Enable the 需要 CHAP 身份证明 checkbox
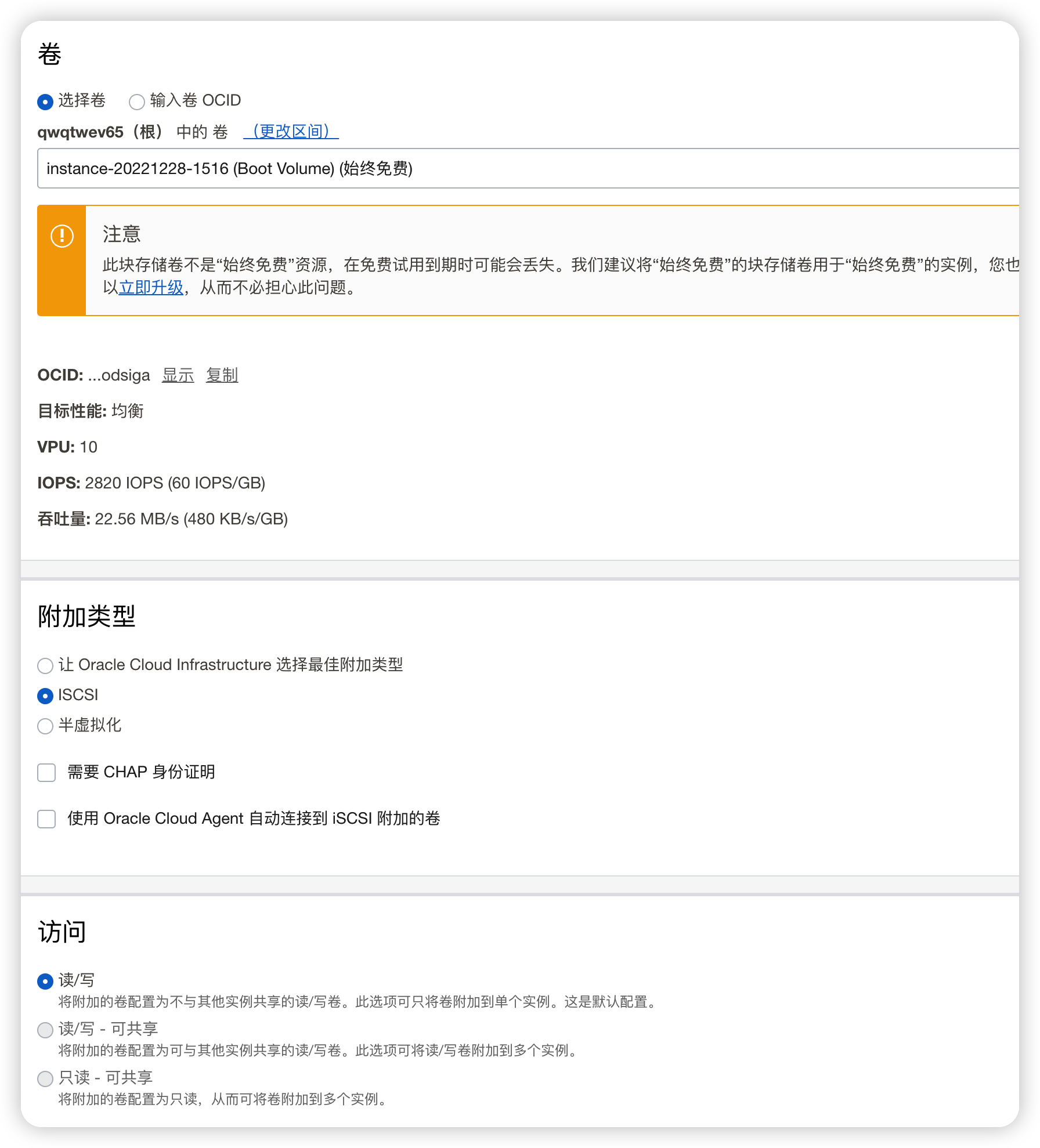 coord(46,772)
